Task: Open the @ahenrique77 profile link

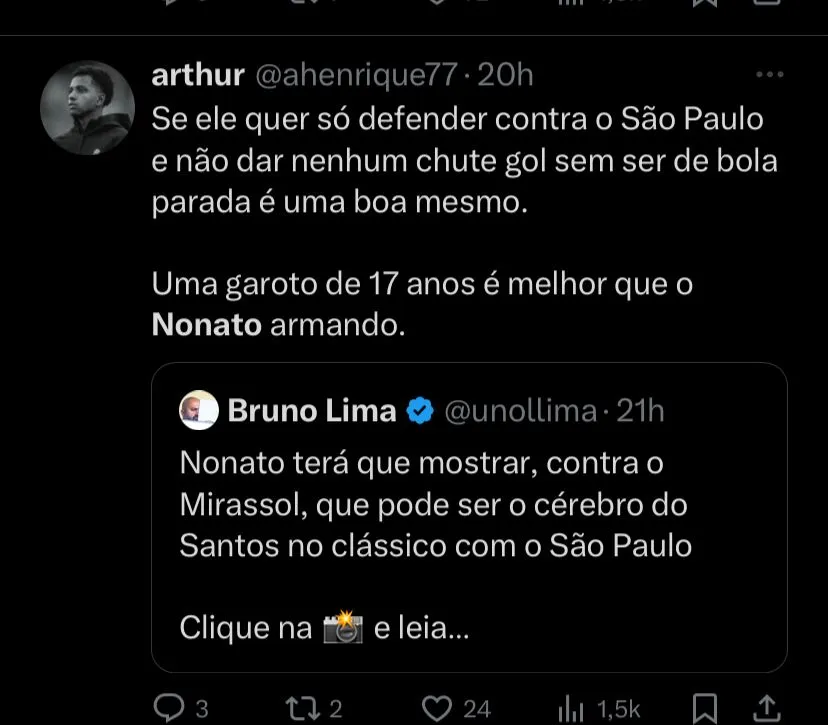Action: 359,75
